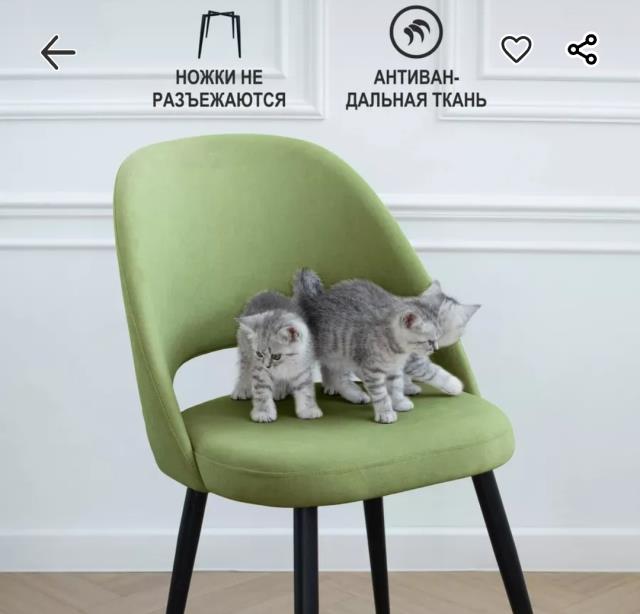Go back to the previous screen

point(58,52)
